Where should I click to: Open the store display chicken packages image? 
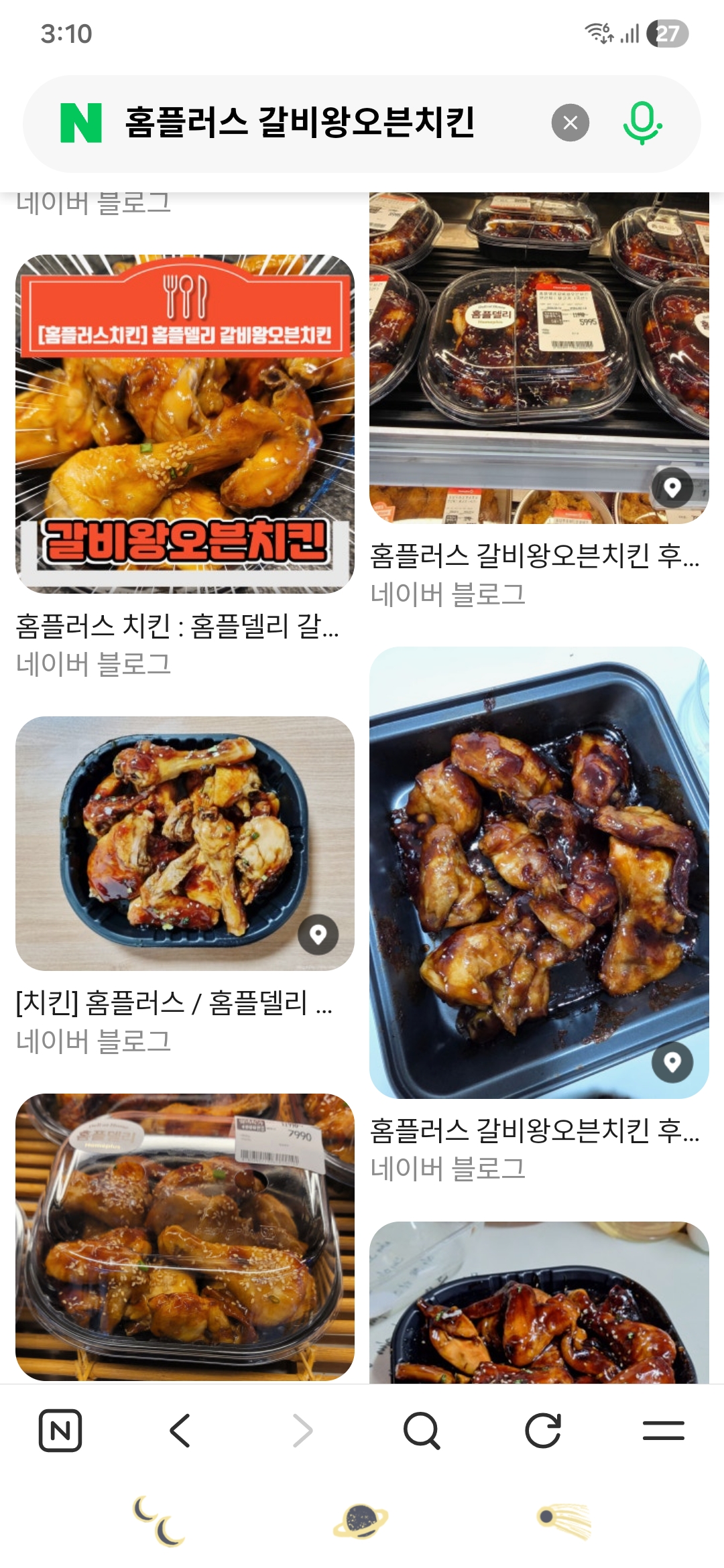pos(539,358)
